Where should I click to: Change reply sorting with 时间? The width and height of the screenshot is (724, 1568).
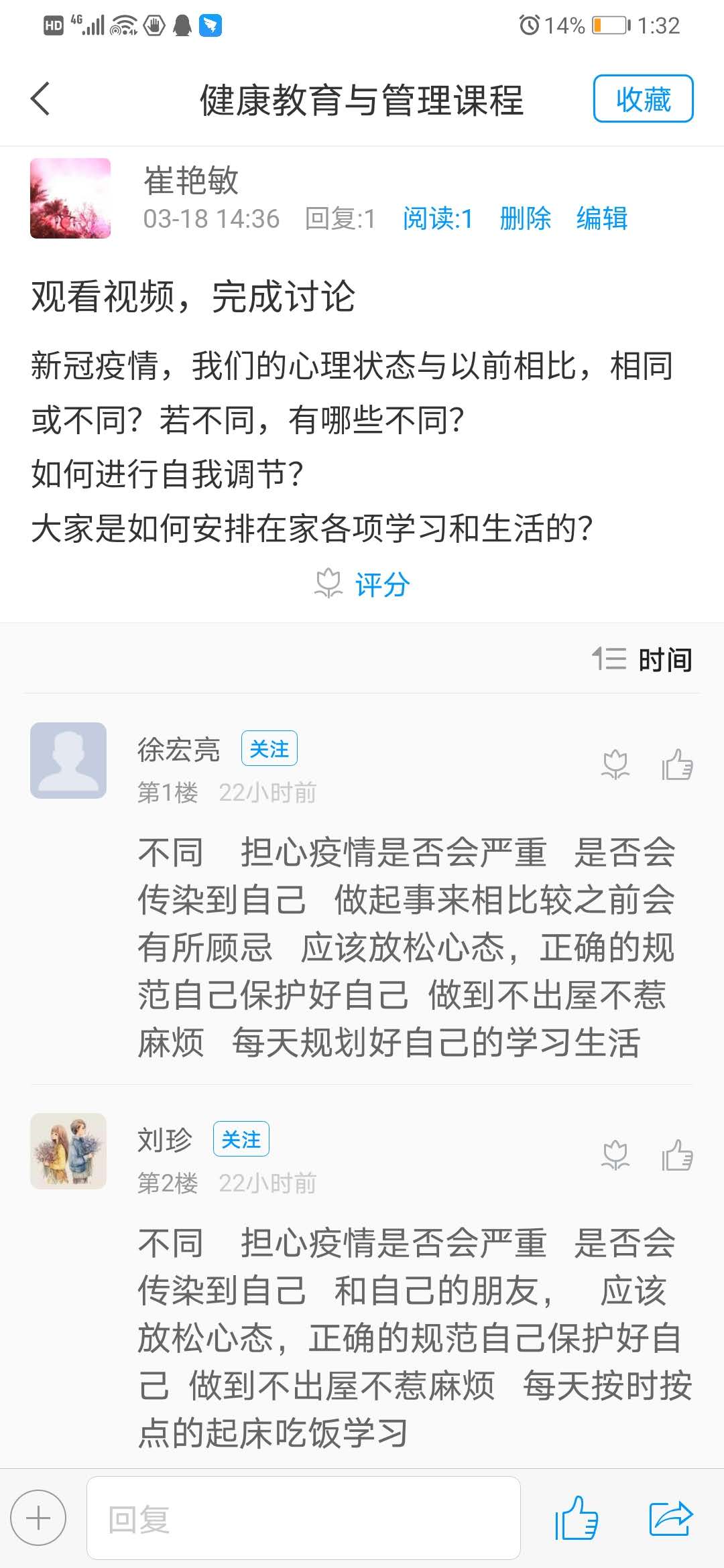click(642, 659)
